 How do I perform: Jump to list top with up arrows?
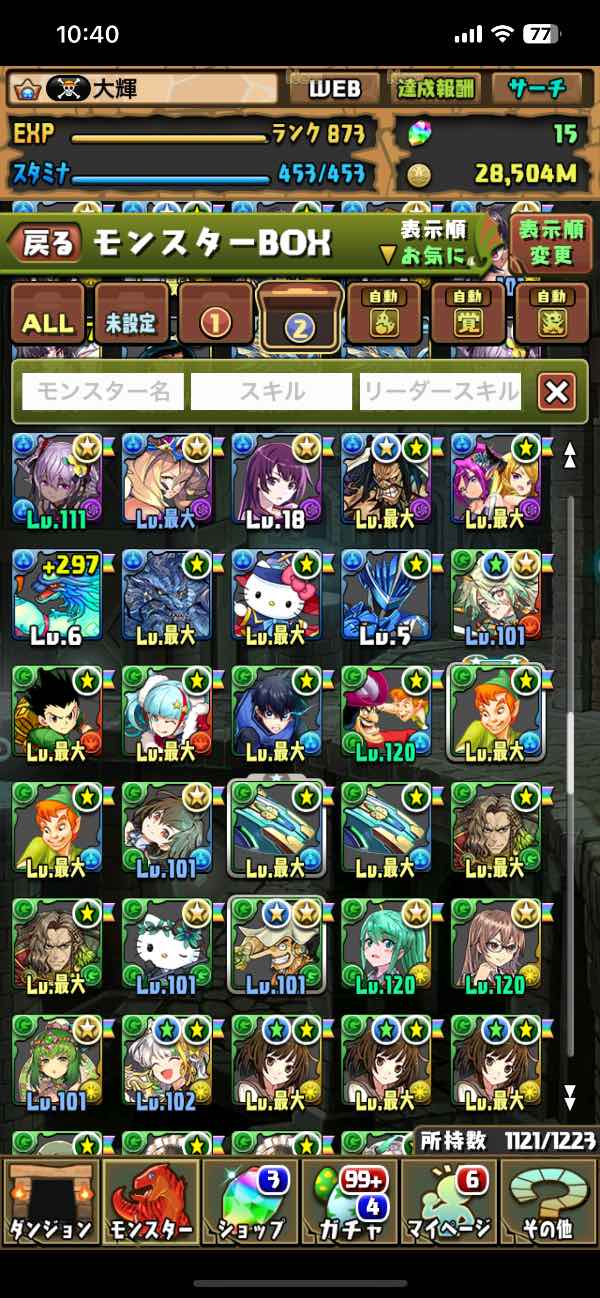point(569,456)
